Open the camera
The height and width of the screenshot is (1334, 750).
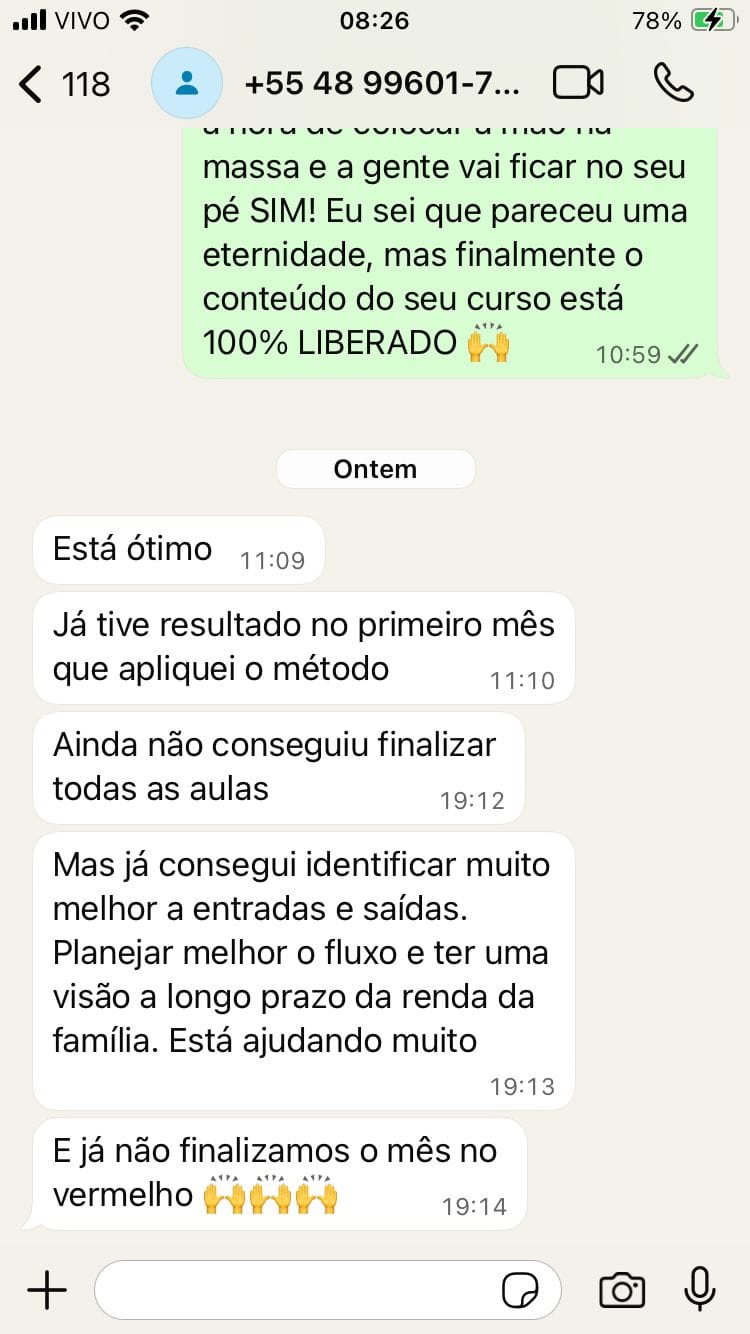point(621,1289)
